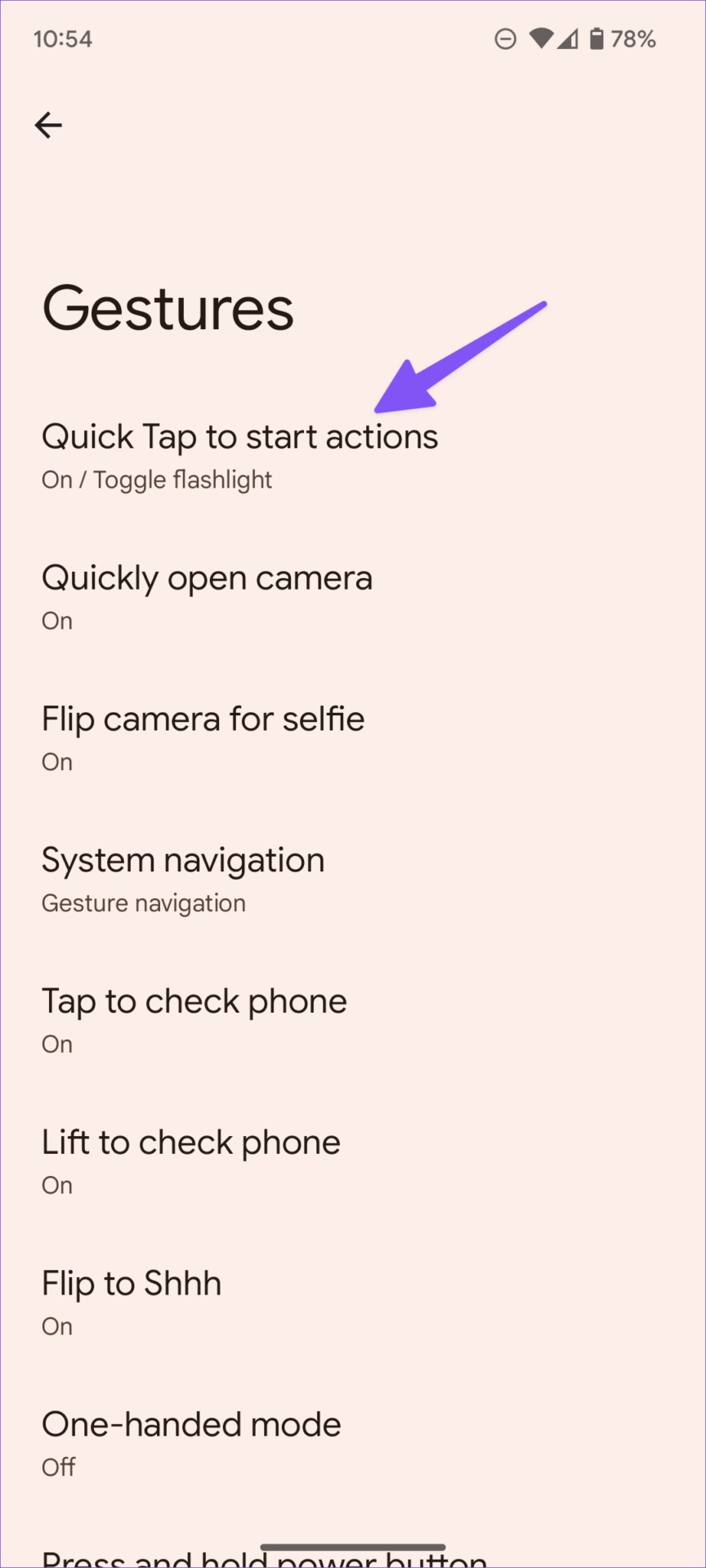Open Flip to Shhh setting

pos(353,1303)
